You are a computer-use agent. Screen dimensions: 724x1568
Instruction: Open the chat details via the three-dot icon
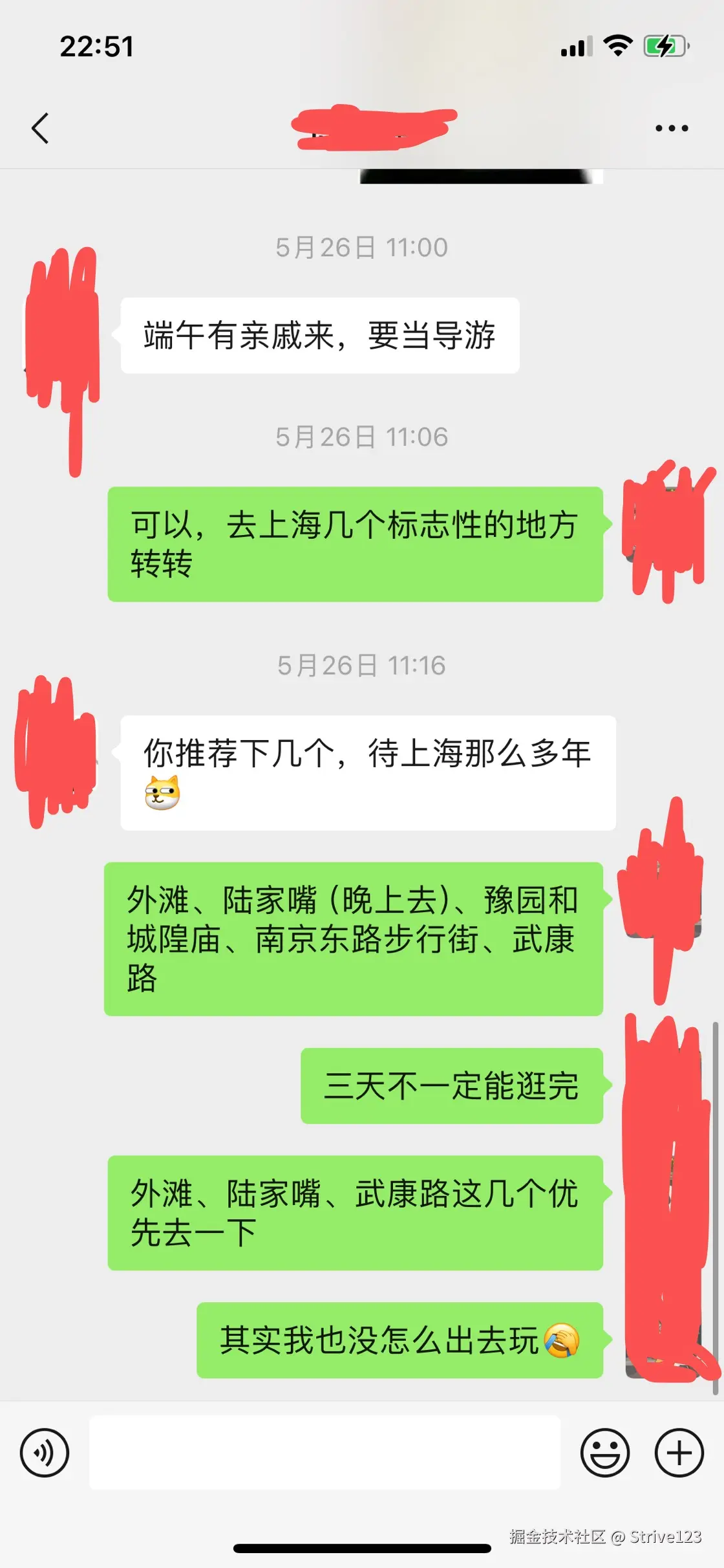[x=670, y=127]
